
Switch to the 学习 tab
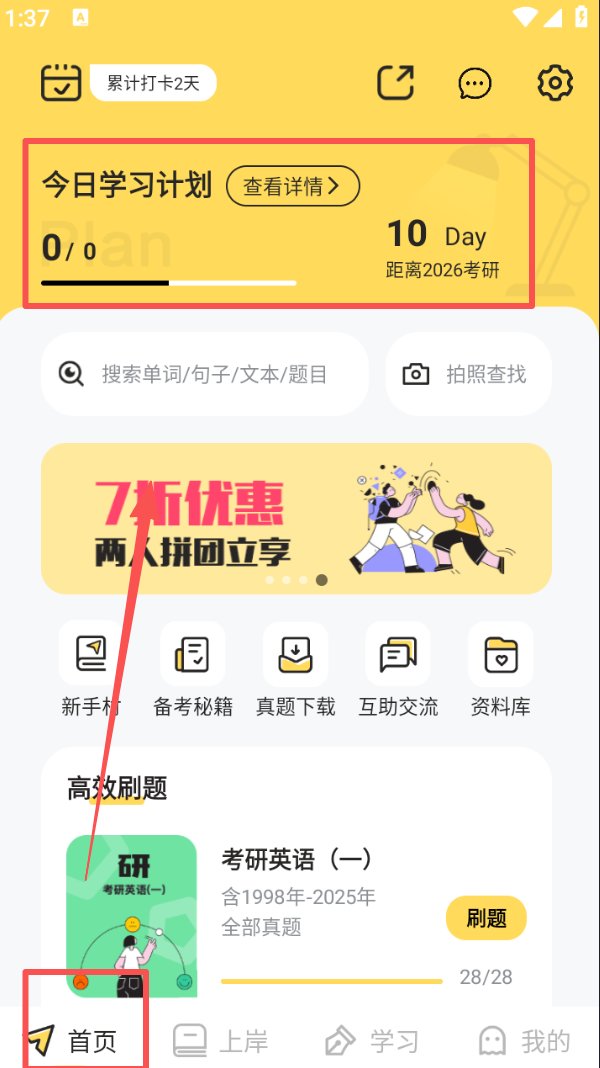[x=372, y=1041]
